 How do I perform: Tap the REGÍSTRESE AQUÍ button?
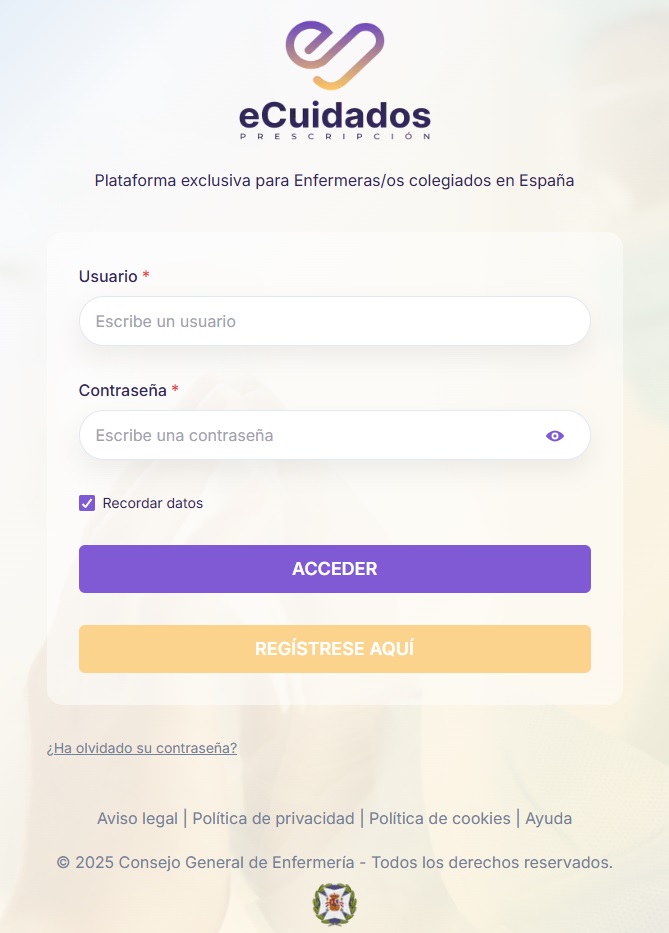[x=334, y=649]
